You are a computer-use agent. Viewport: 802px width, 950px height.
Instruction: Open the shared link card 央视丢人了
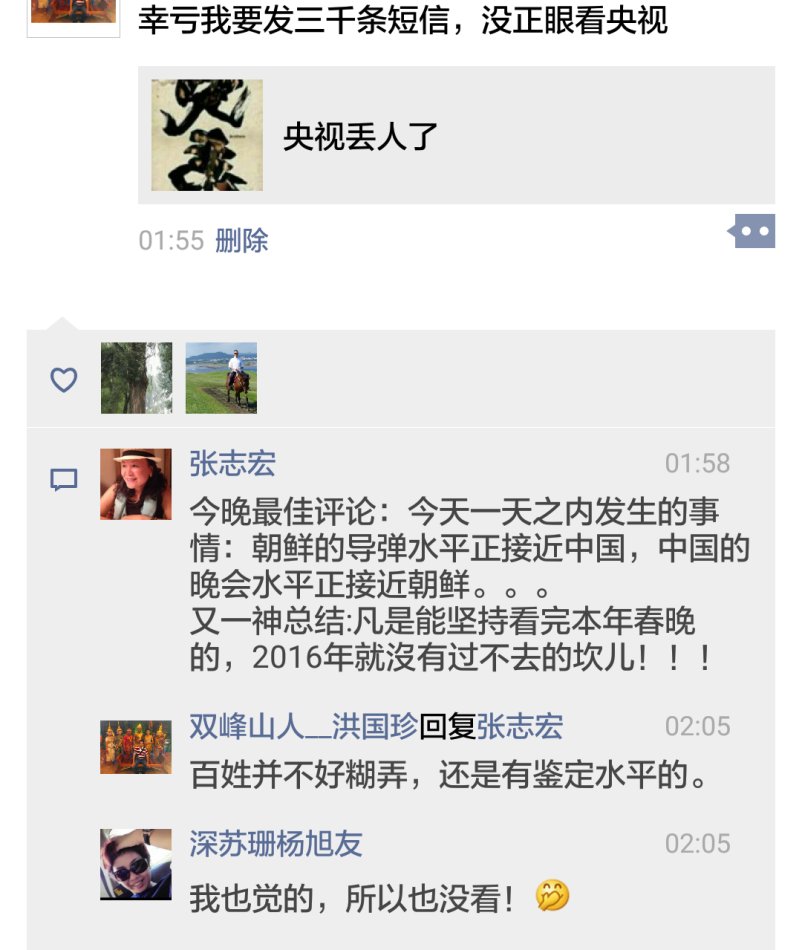tap(456, 135)
